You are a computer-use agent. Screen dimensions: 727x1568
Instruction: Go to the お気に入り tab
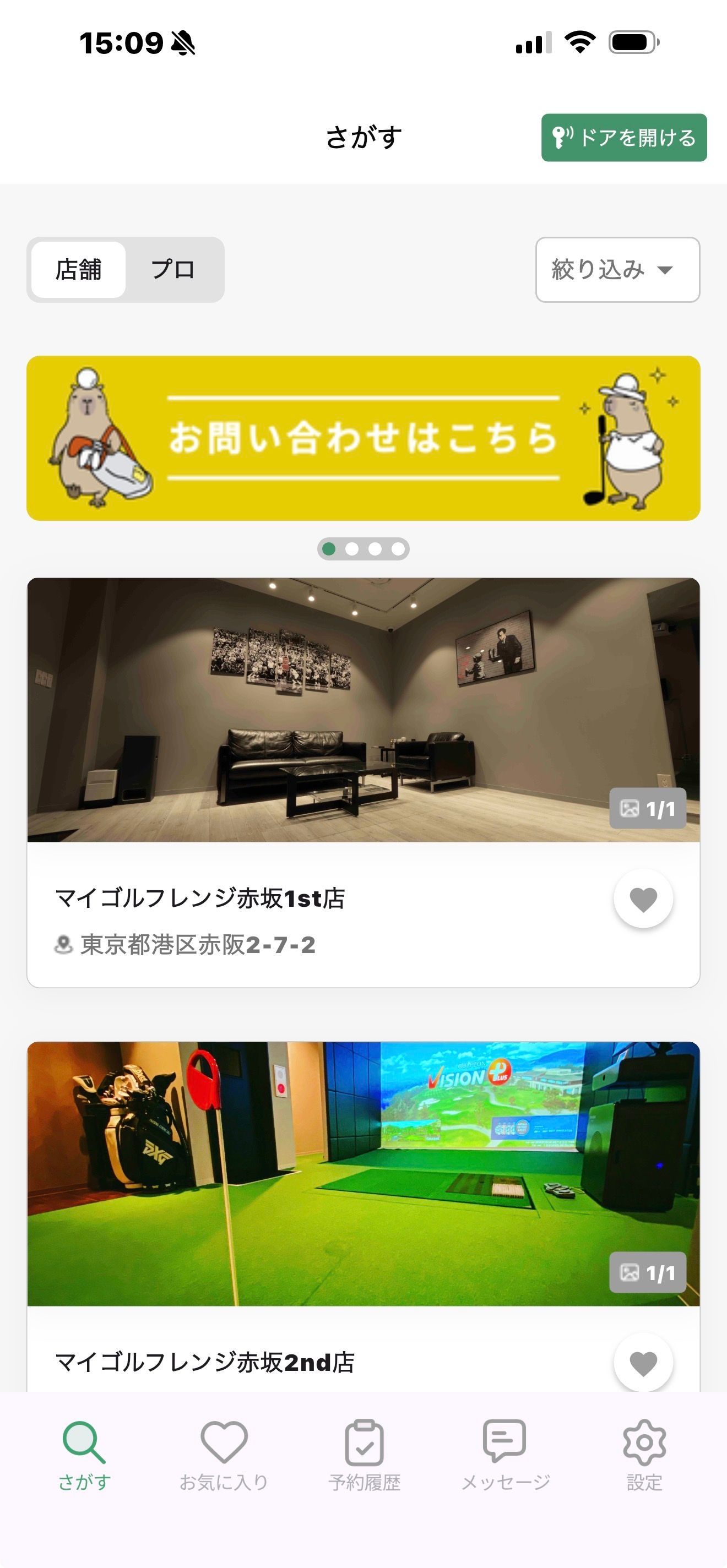click(224, 1455)
